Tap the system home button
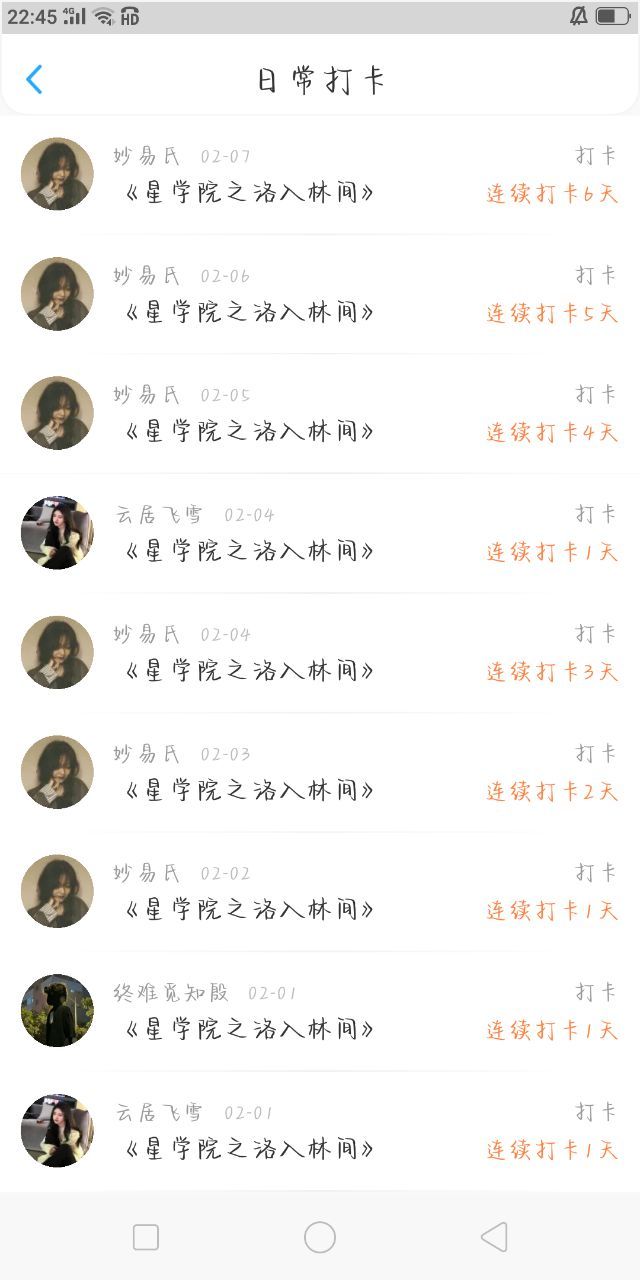 coord(320,1237)
